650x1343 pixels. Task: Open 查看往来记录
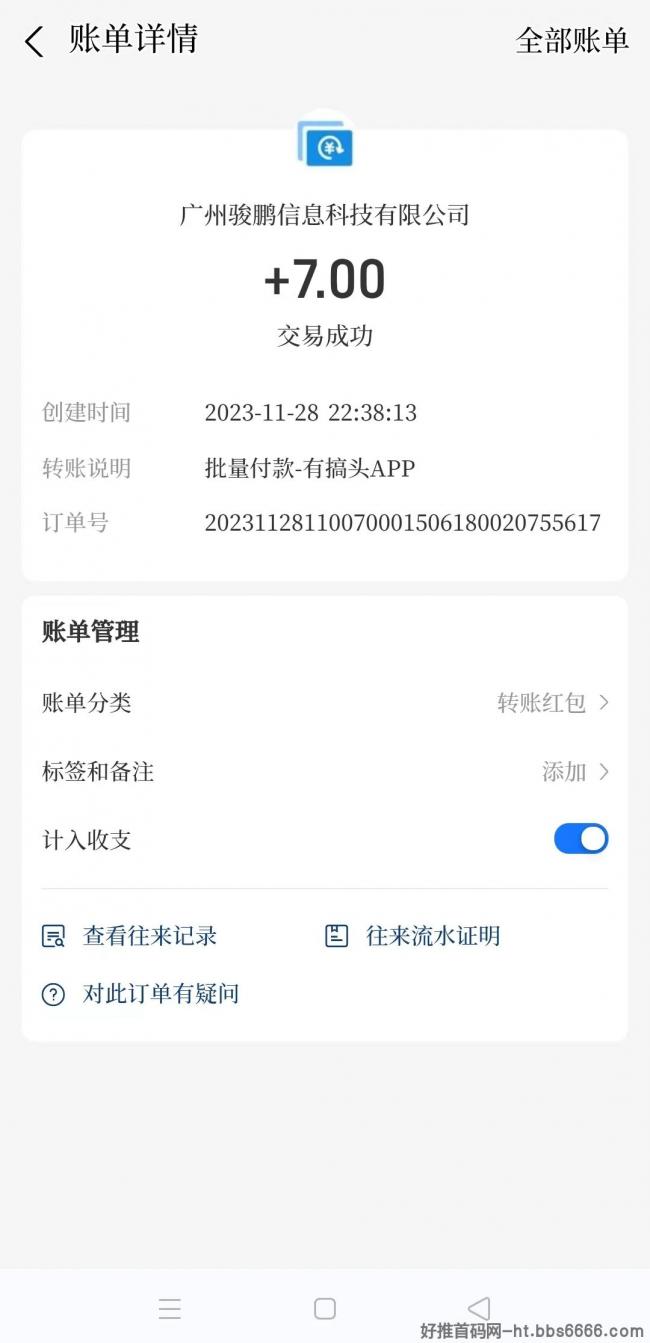(129, 937)
